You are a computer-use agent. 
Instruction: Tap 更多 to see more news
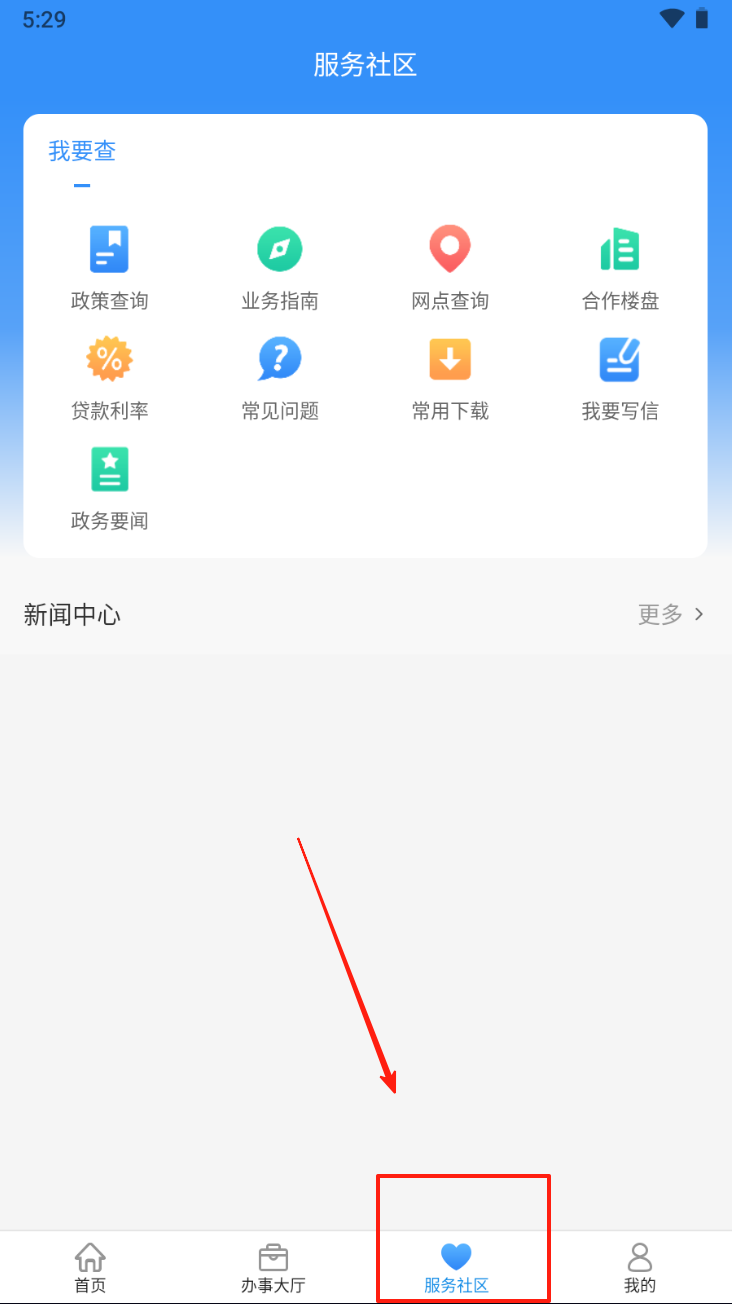[x=670, y=614]
